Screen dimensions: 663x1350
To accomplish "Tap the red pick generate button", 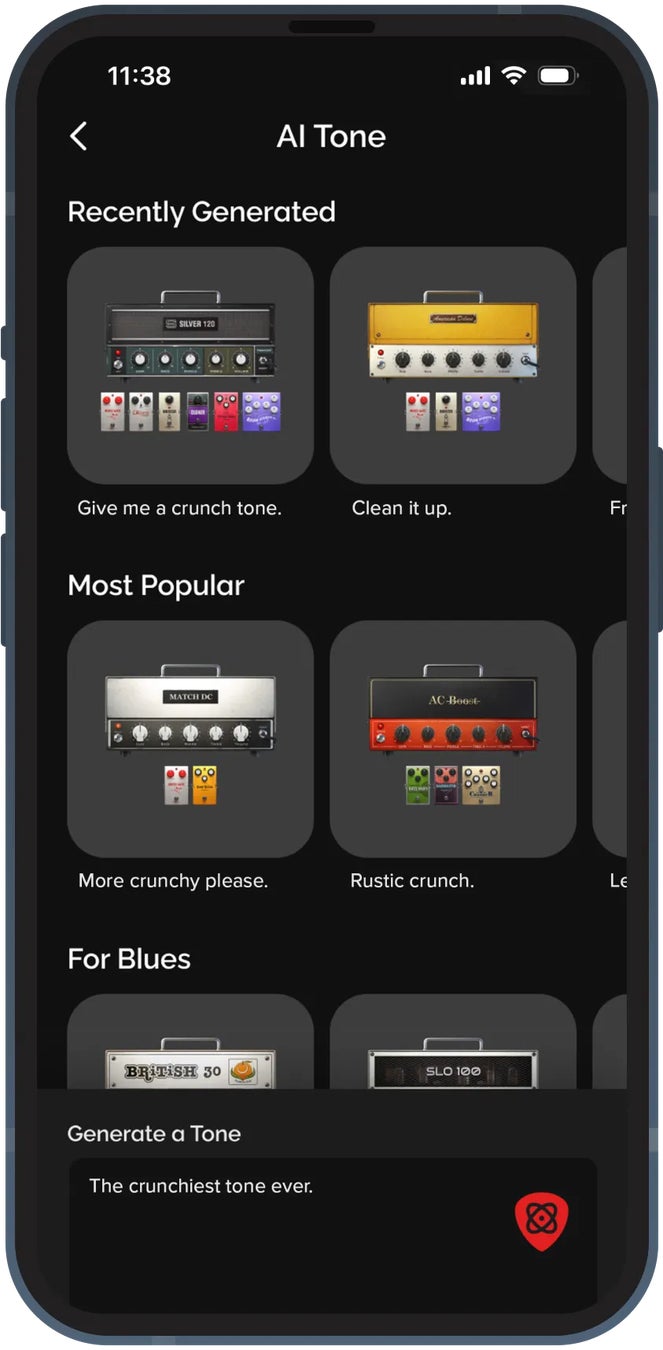I will (x=541, y=1222).
